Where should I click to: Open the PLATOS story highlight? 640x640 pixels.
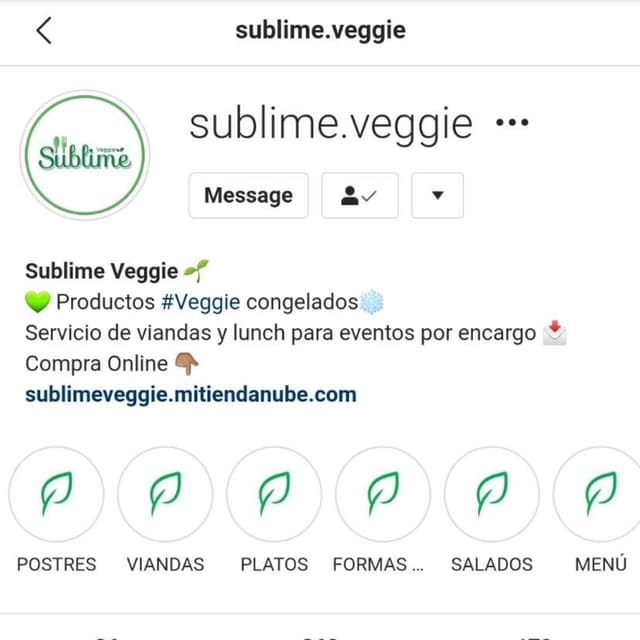click(x=274, y=494)
